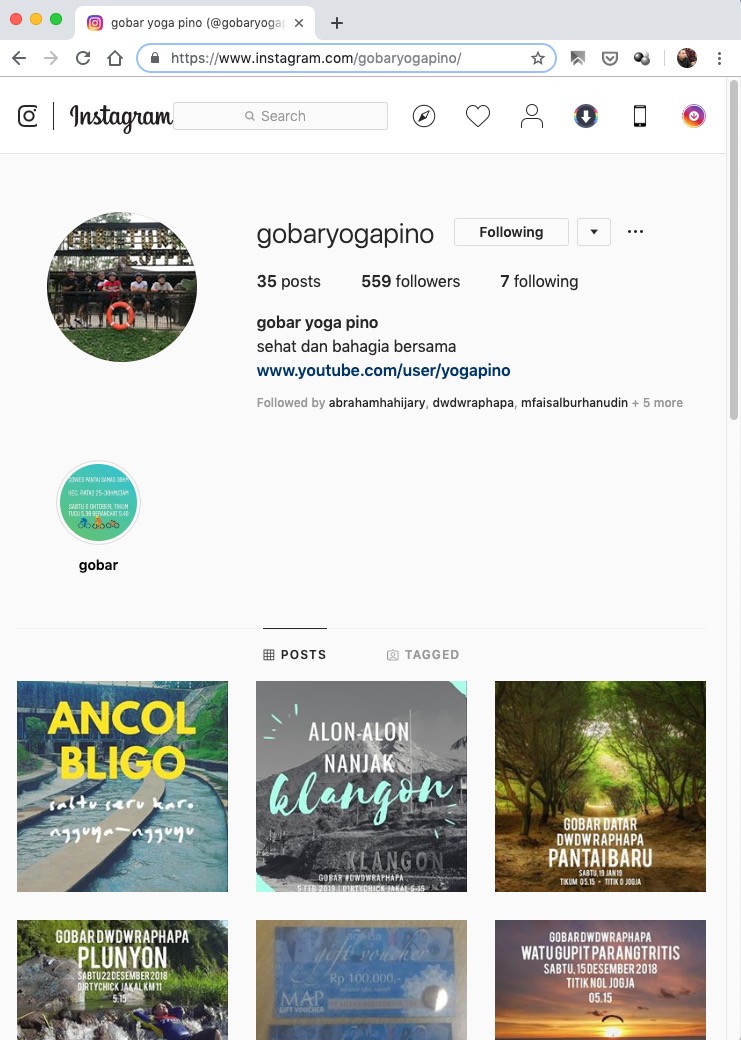Reload the page in the browser
Image resolution: width=741 pixels, height=1040 pixels.
point(83,58)
